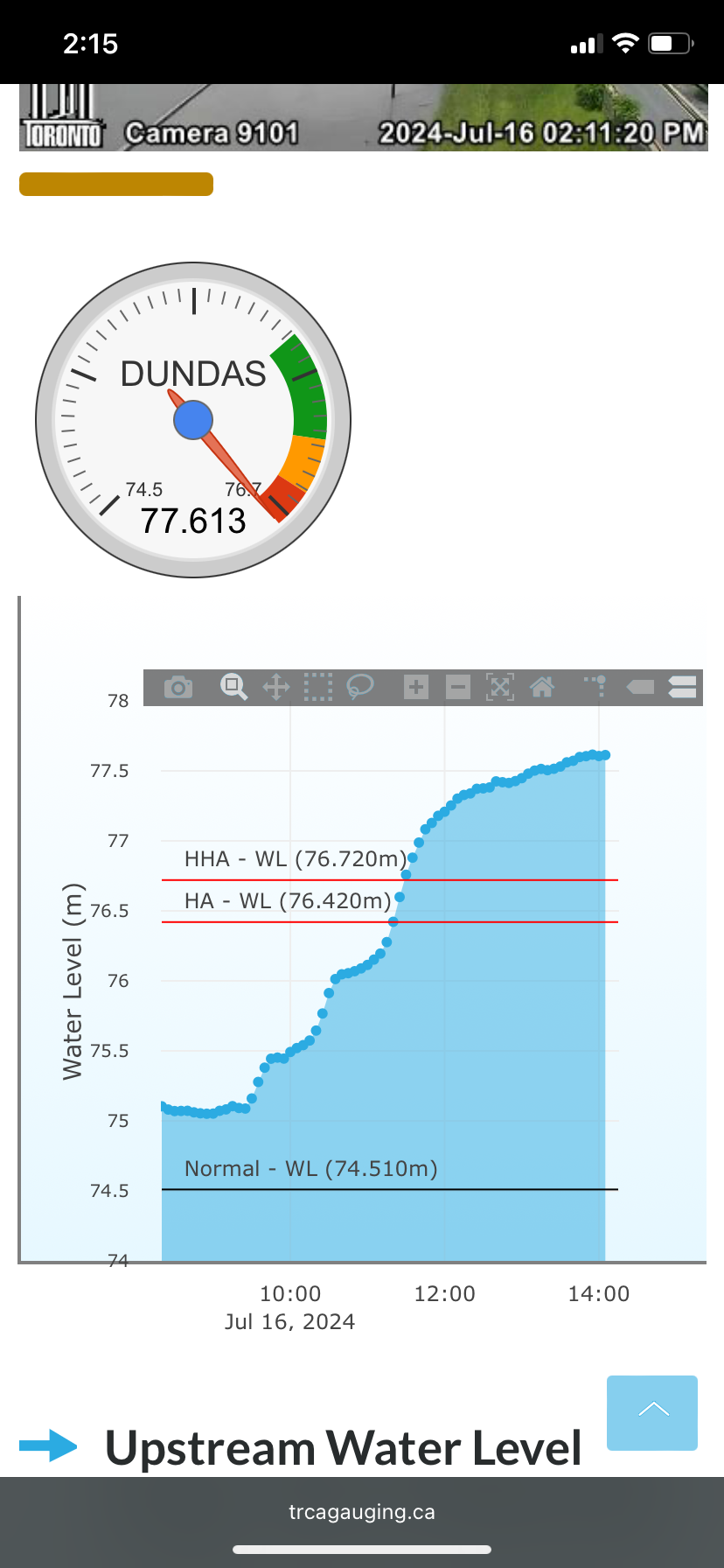
Task: Select the pan arrows tool
Action: click(x=276, y=688)
